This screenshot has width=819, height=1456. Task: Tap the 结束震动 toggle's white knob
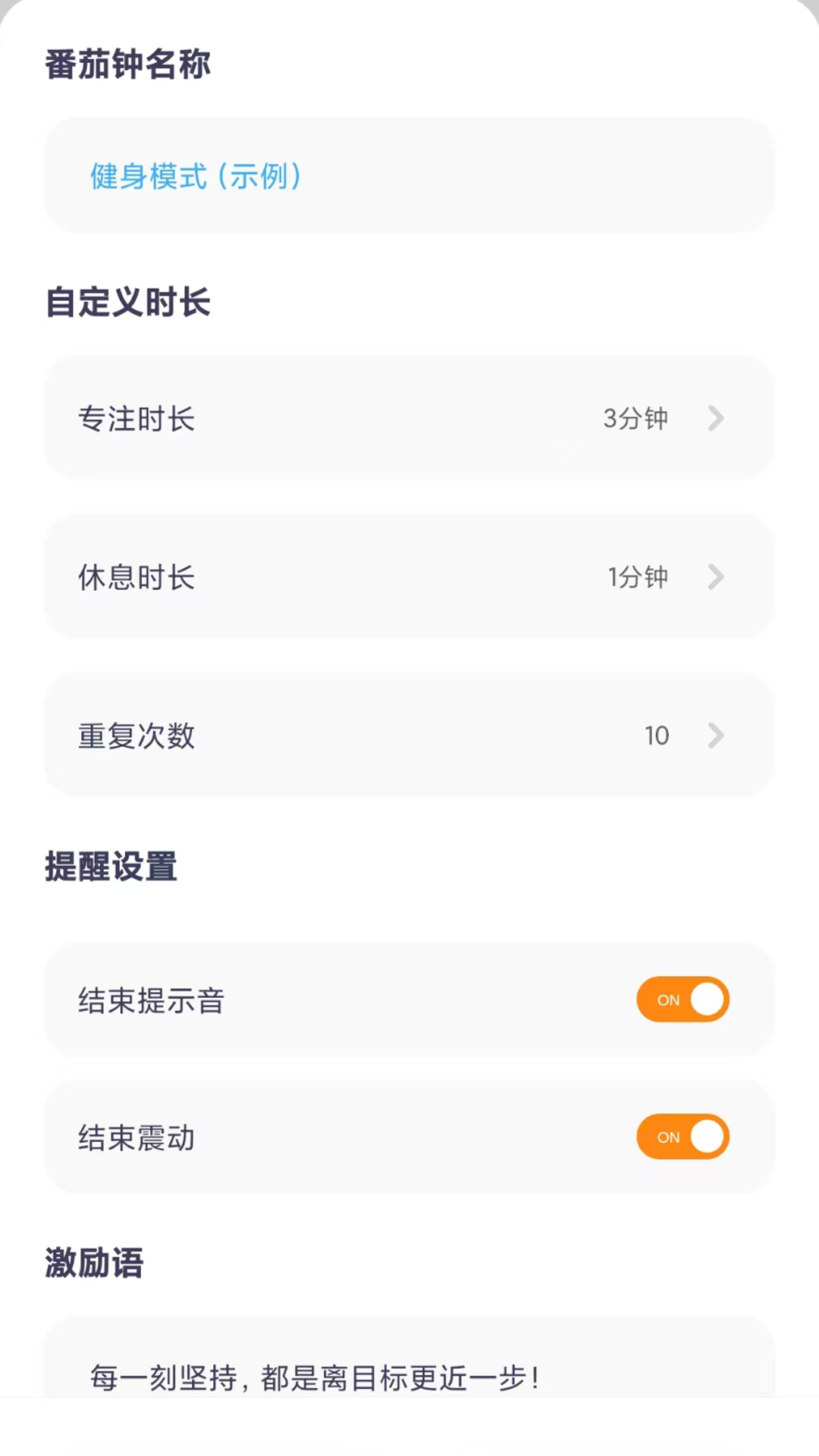(706, 1137)
